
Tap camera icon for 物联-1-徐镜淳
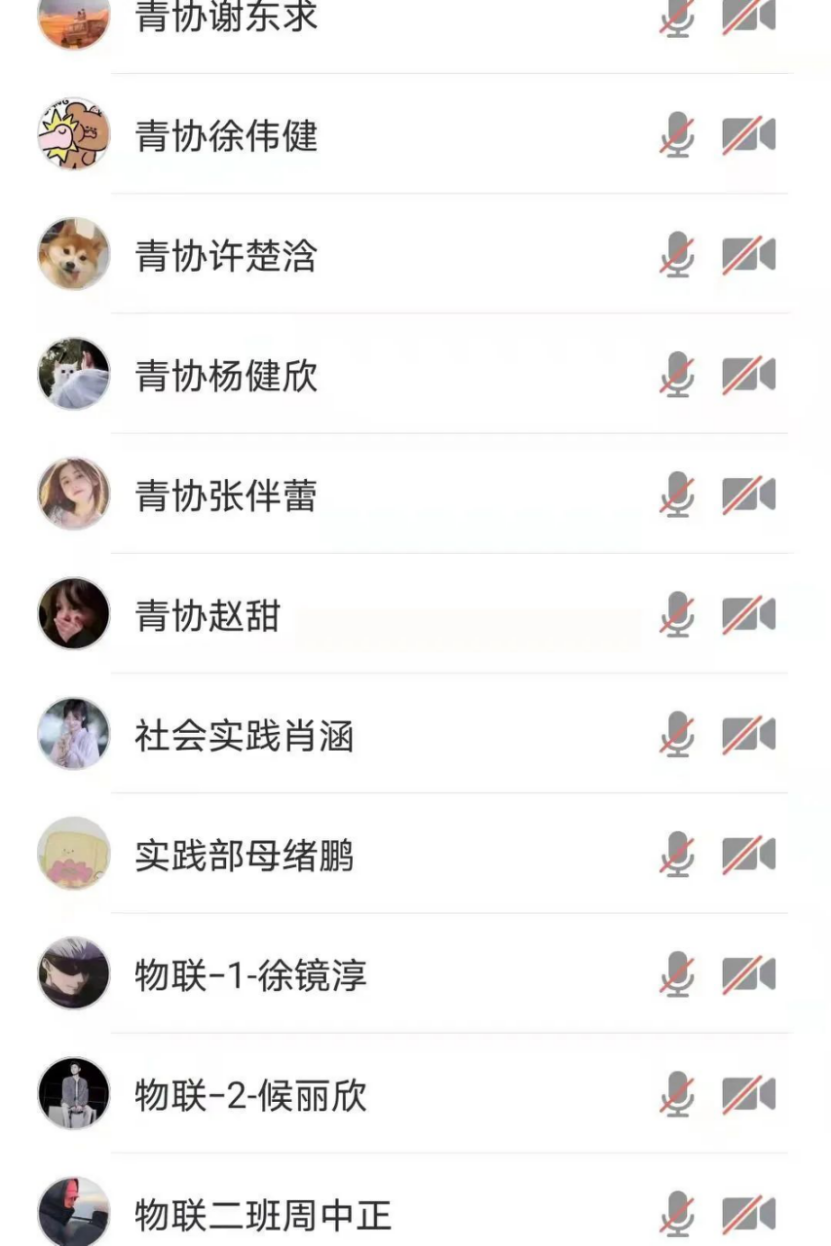point(749,975)
